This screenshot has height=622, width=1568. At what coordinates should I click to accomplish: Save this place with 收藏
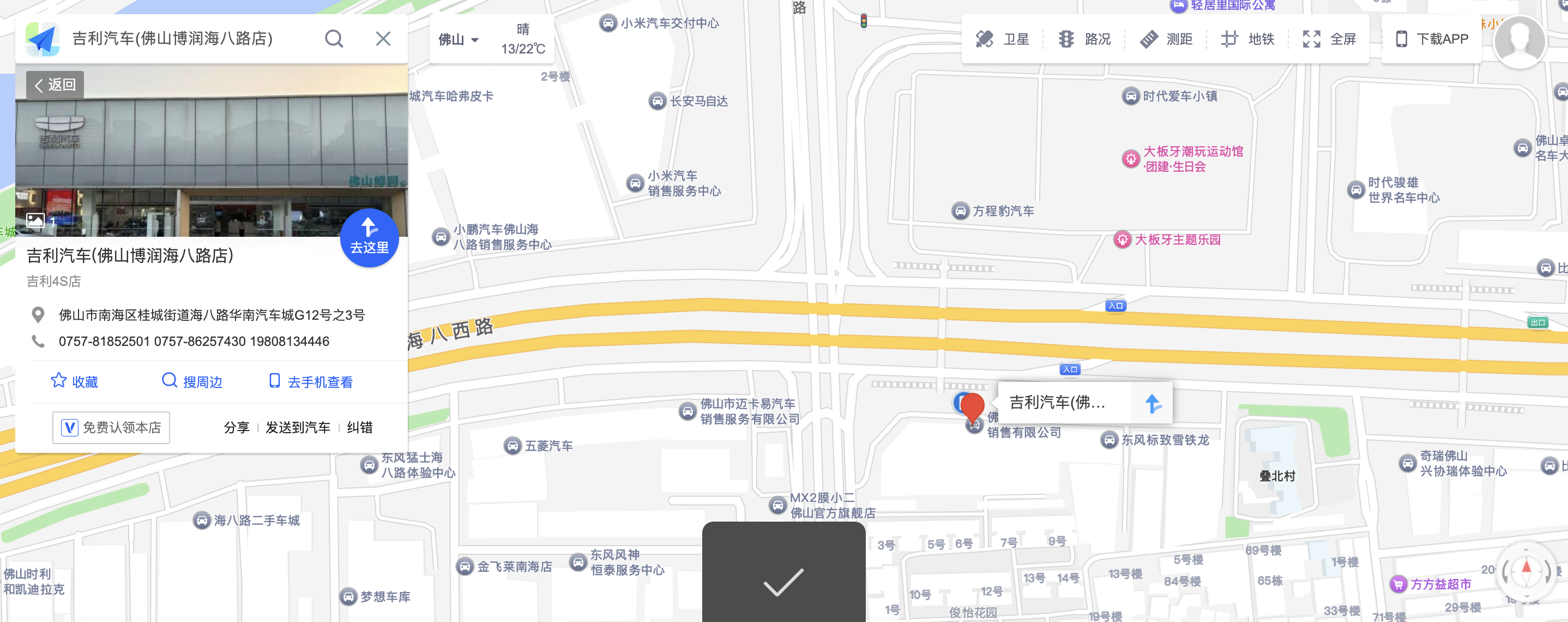pyautogui.click(x=74, y=382)
